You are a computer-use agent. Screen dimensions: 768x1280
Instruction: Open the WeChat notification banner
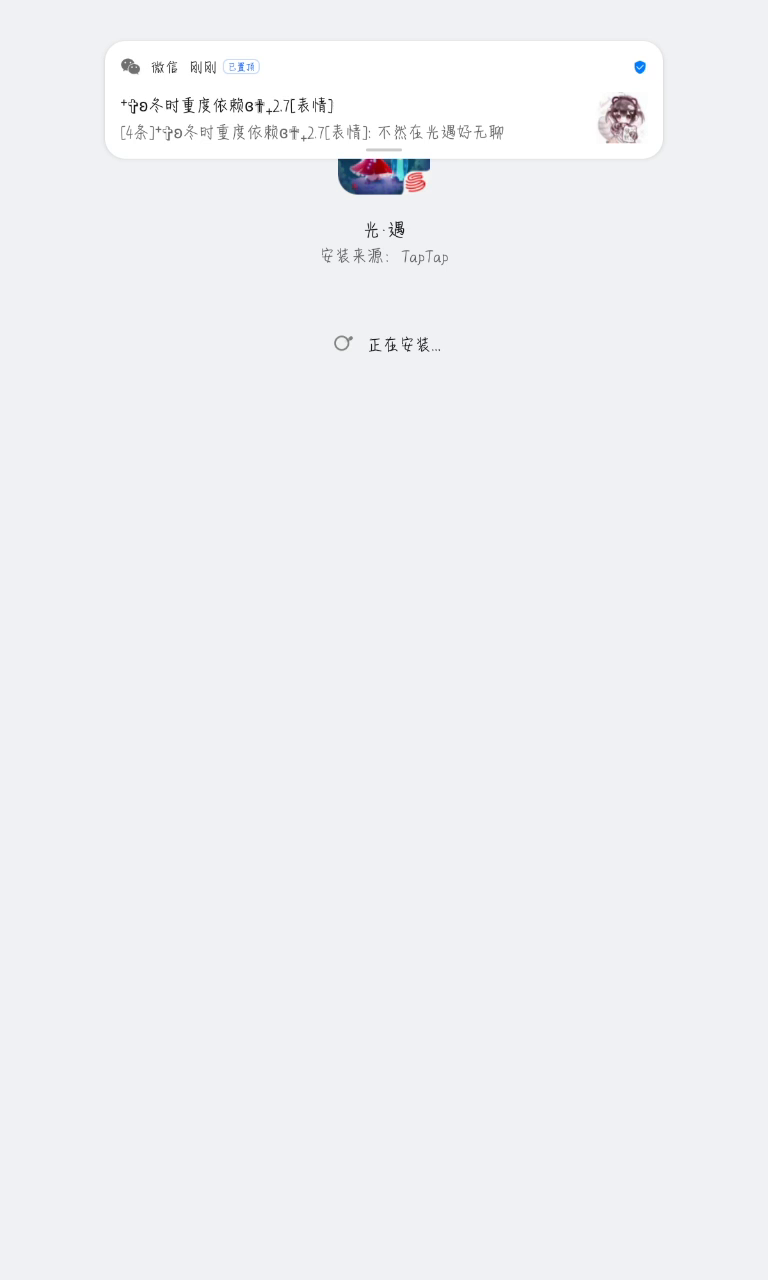pyautogui.click(x=384, y=100)
